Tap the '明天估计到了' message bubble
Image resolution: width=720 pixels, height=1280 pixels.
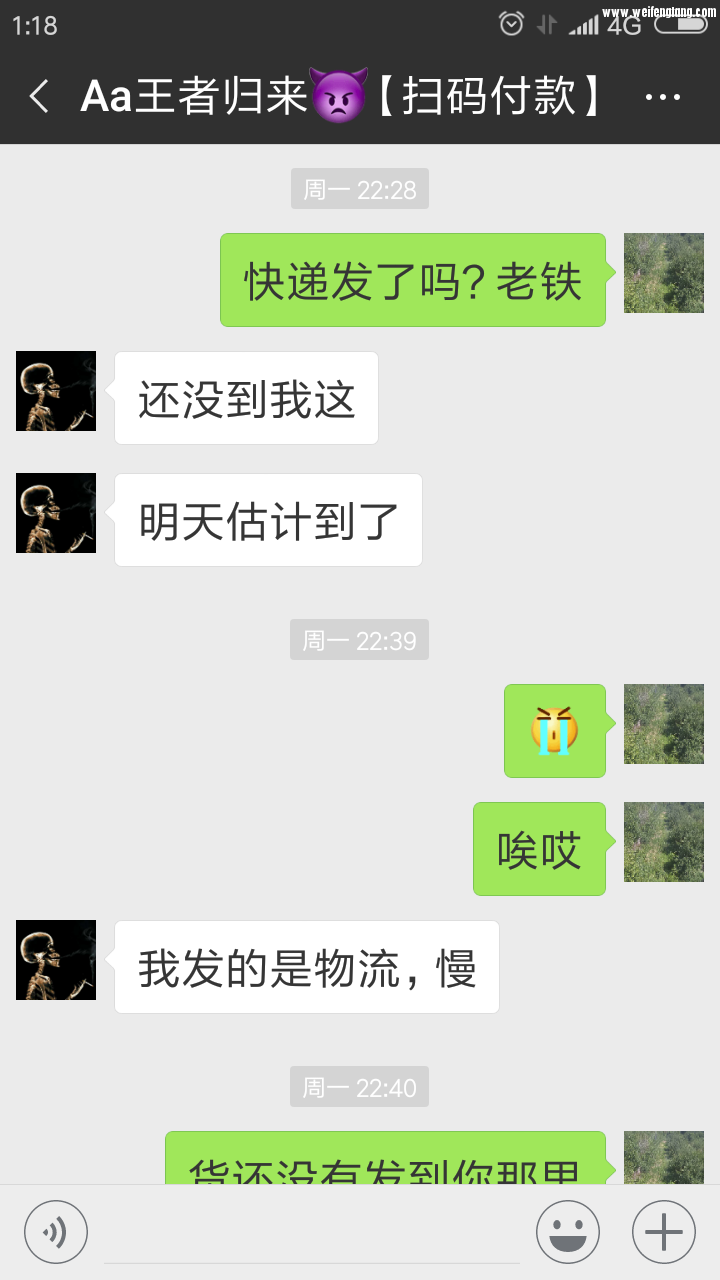pyautogui.click(x=267, y=520)
